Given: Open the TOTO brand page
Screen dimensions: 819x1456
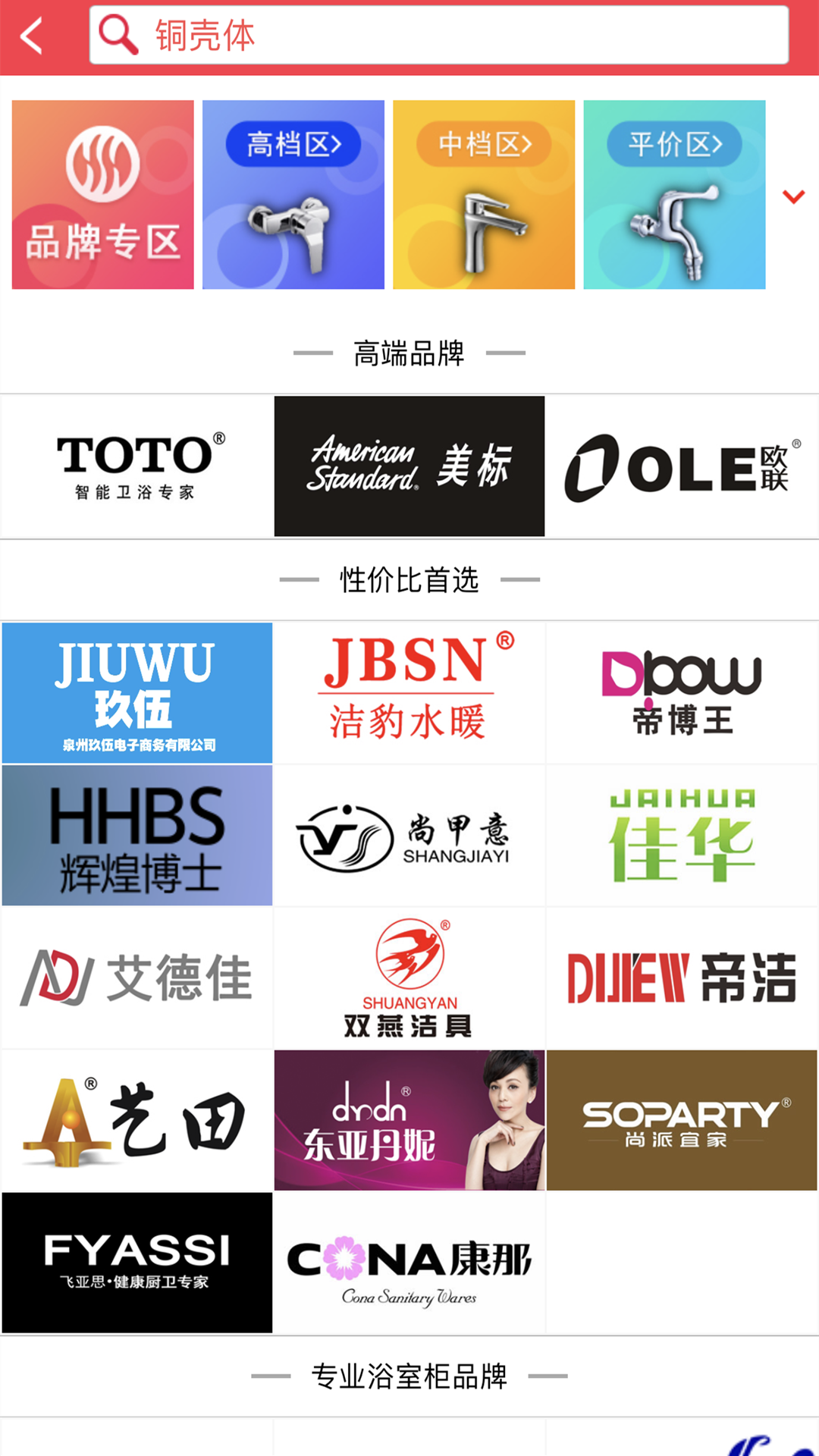Looking at the screenshot, I should [x=137, y=466].
